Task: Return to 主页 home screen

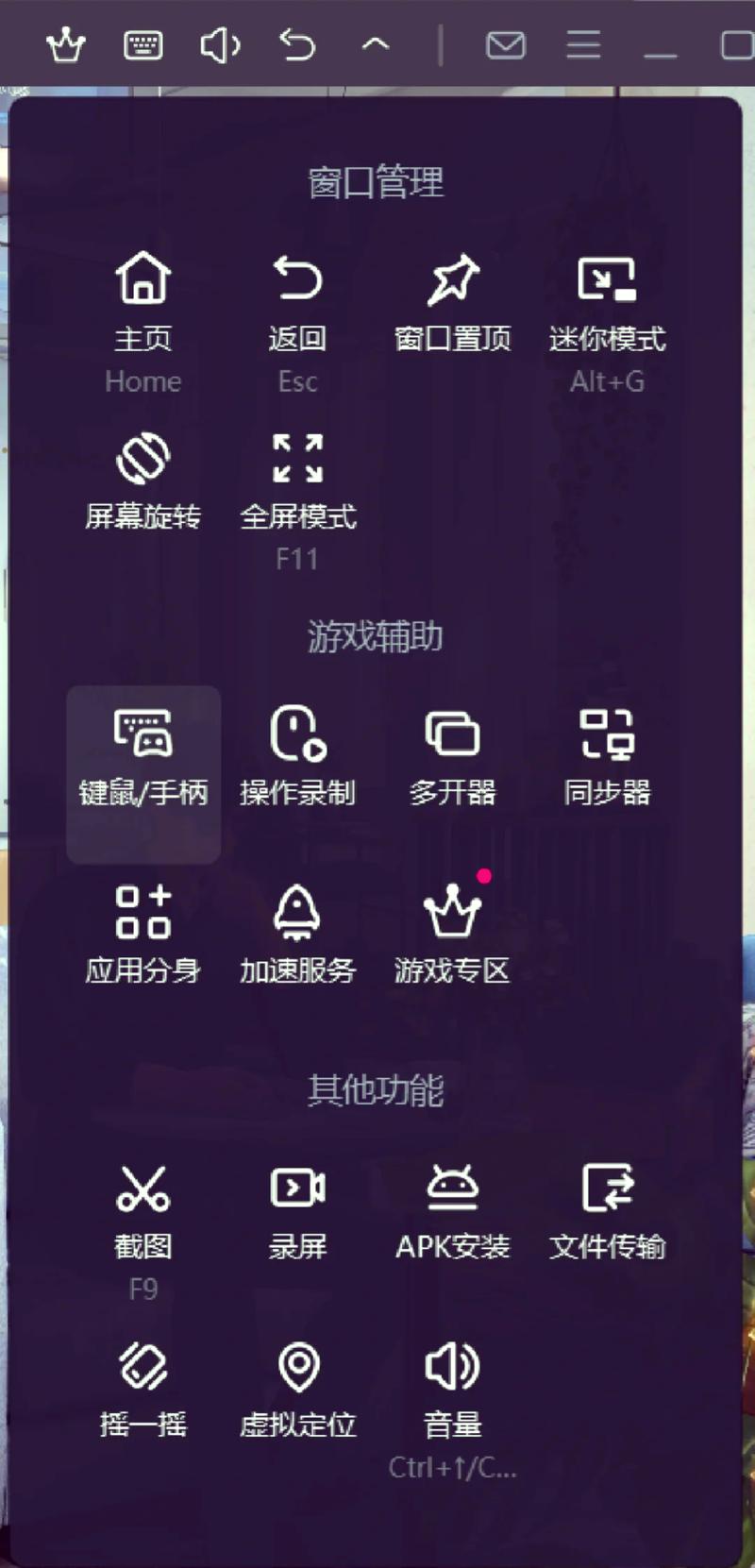Action: [x=142, y=302]
